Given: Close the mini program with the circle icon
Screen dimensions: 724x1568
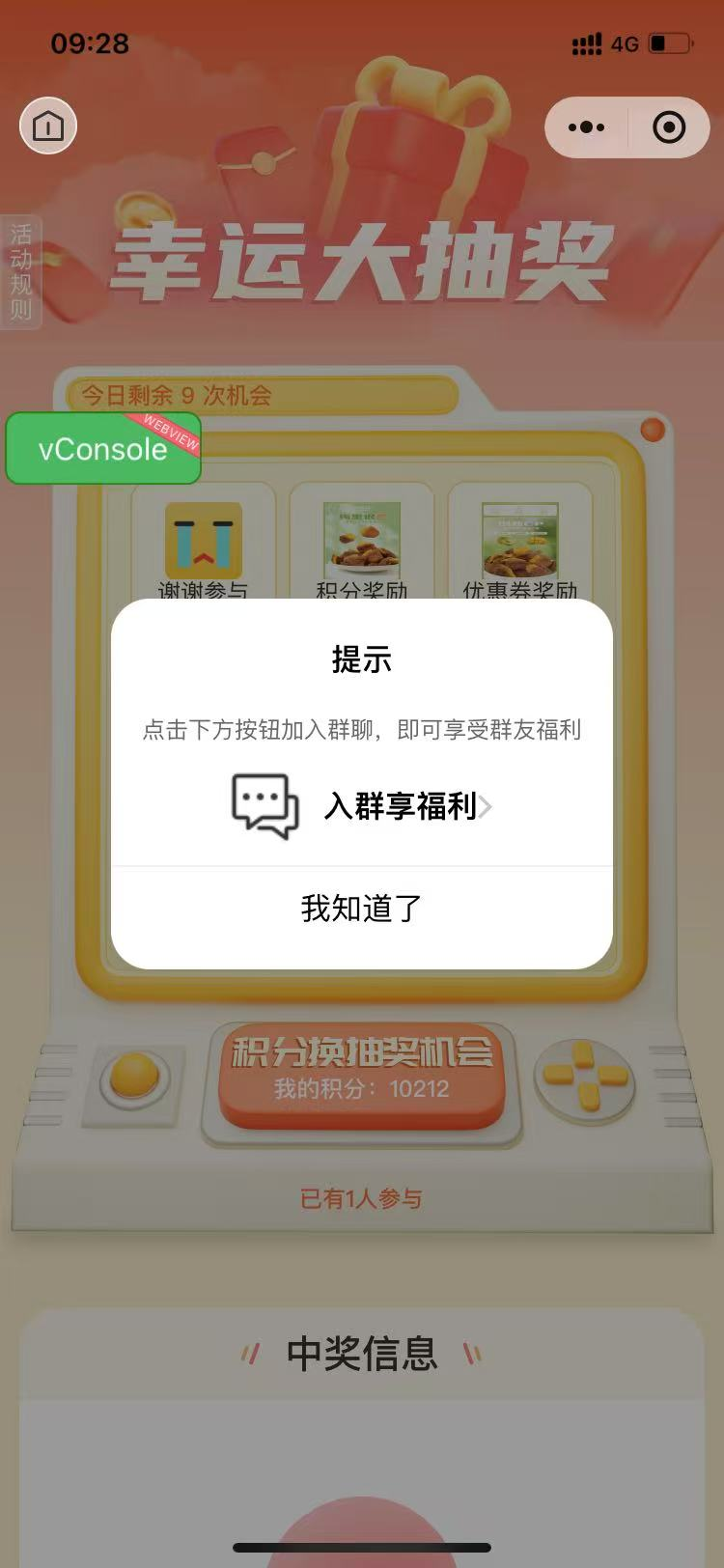Looking at the screenshot, I should (x=669, y=127).
